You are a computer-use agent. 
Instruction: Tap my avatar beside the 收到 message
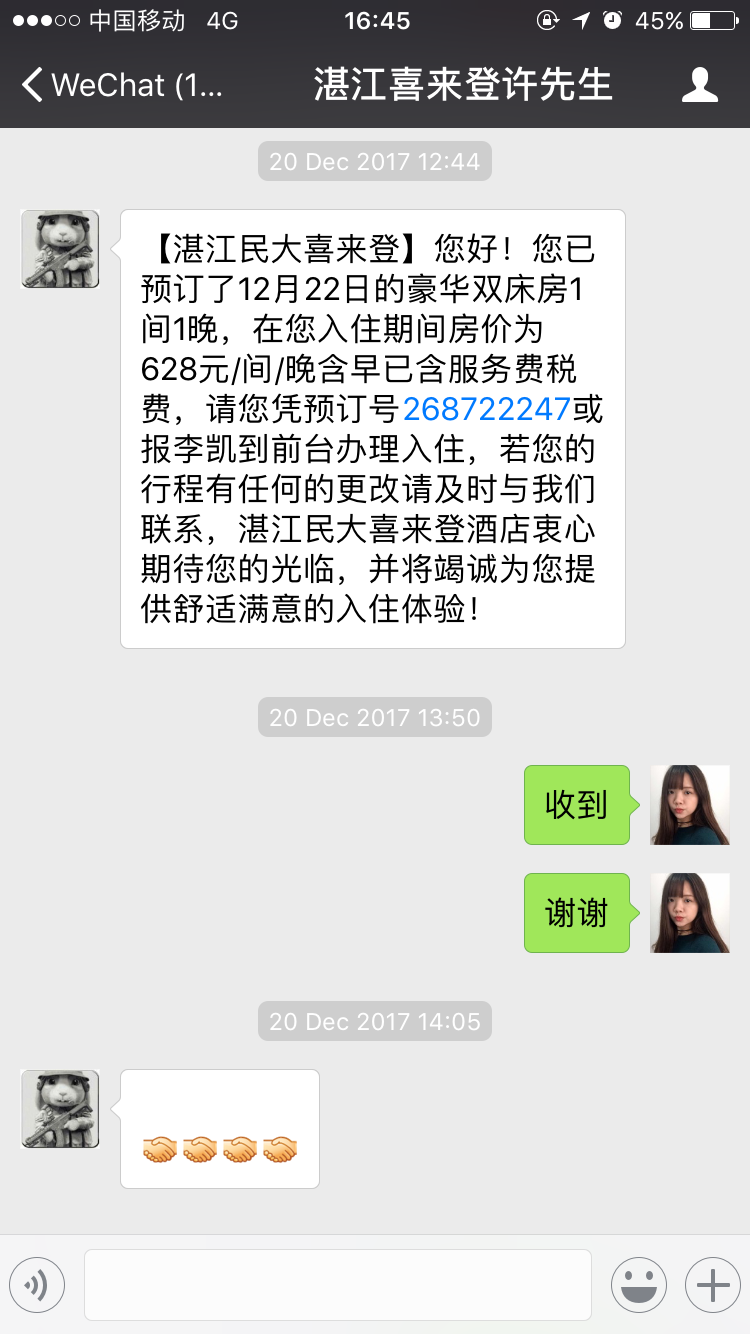point(690,805)
